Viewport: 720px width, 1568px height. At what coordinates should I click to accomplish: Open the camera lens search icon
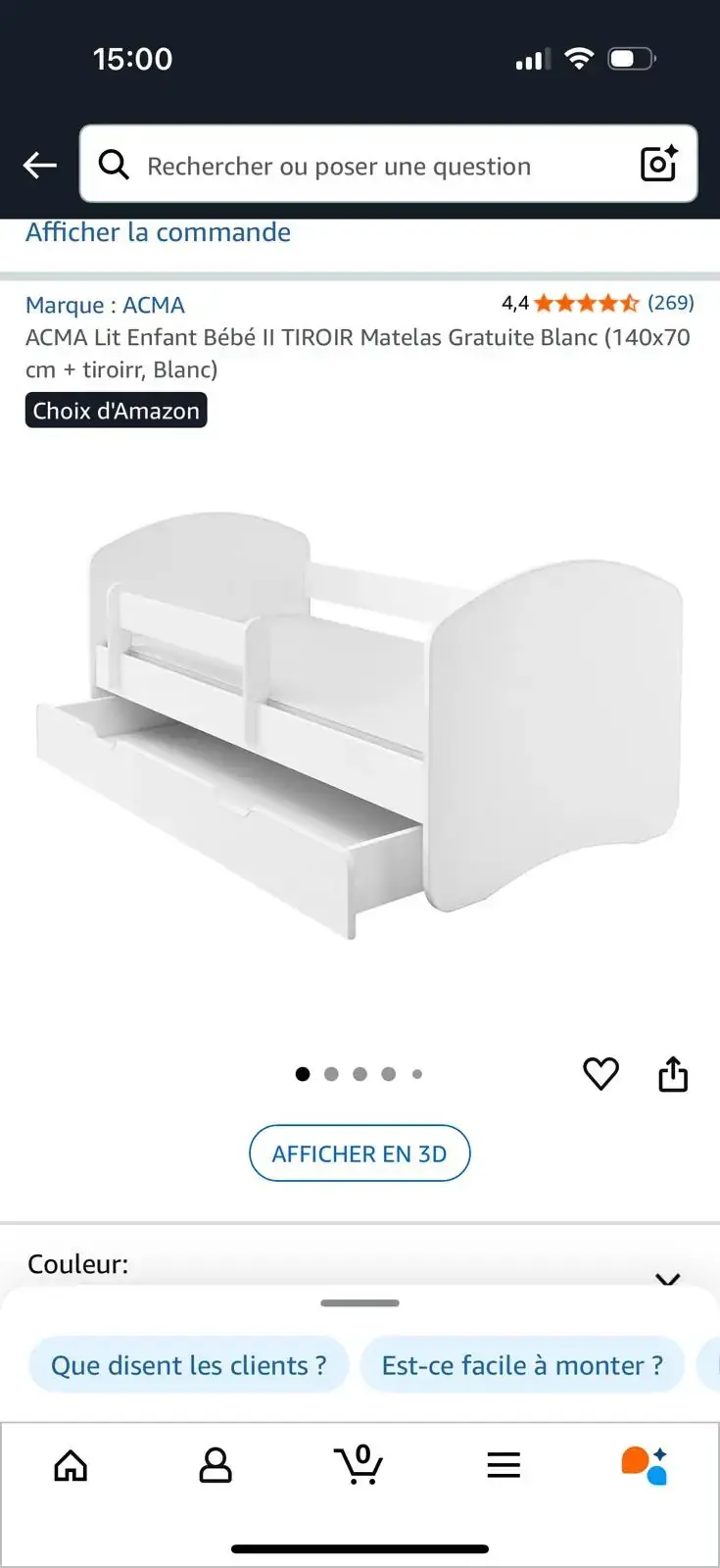click(x=658, y=164)
